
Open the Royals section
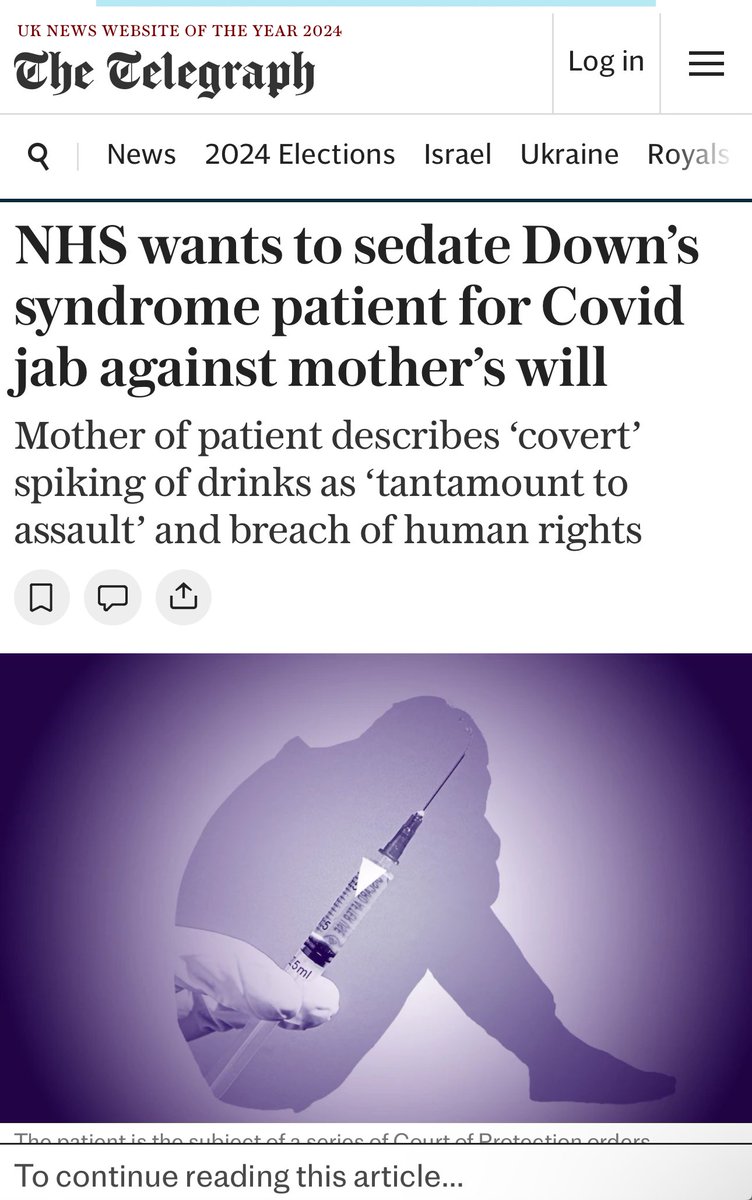click(x=688, y=155)
